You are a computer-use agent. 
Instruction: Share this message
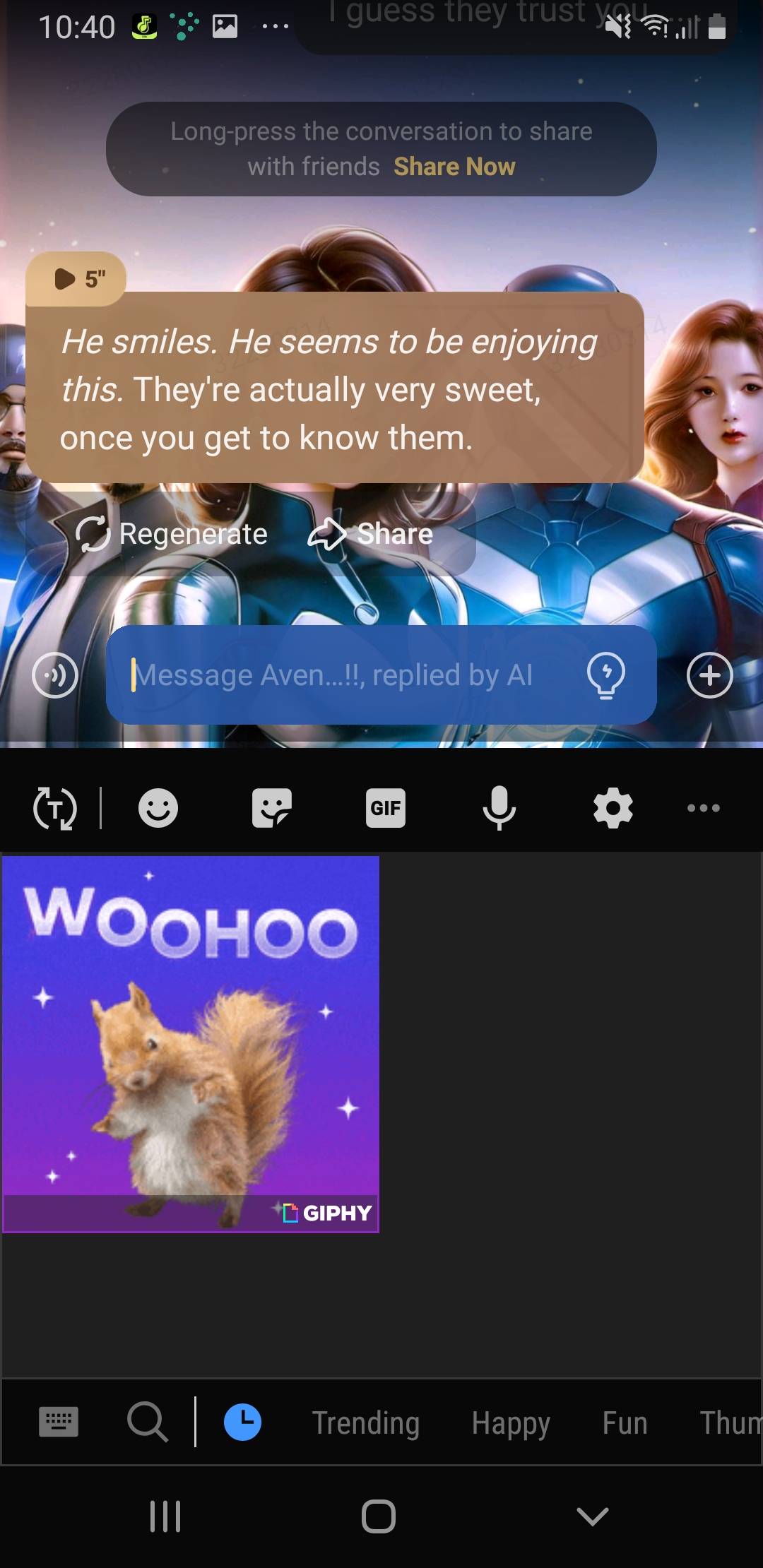(372, 534)
